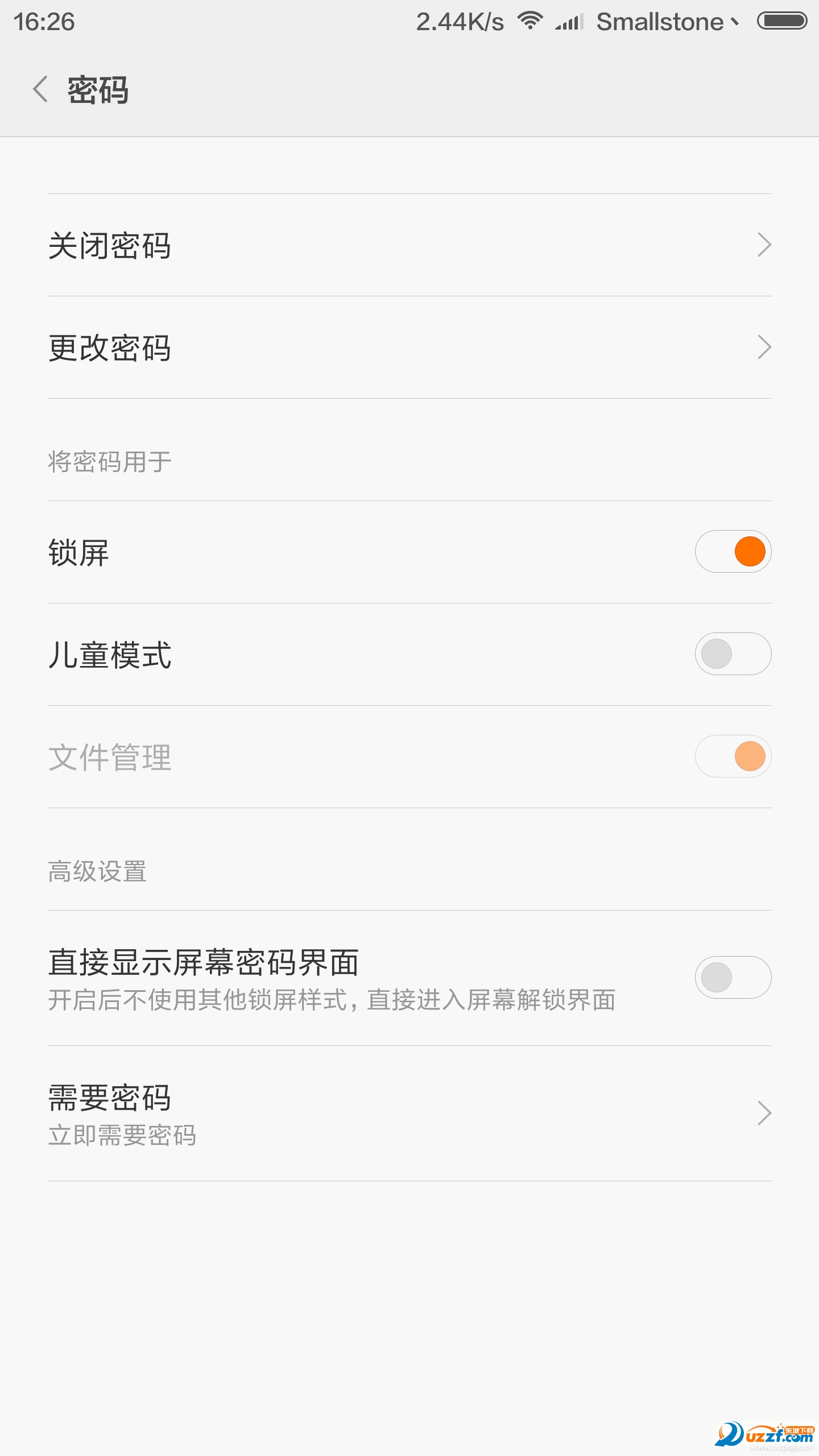
Task: Open 需要密码 via its chevron
Action: [x=764, y=1112]
